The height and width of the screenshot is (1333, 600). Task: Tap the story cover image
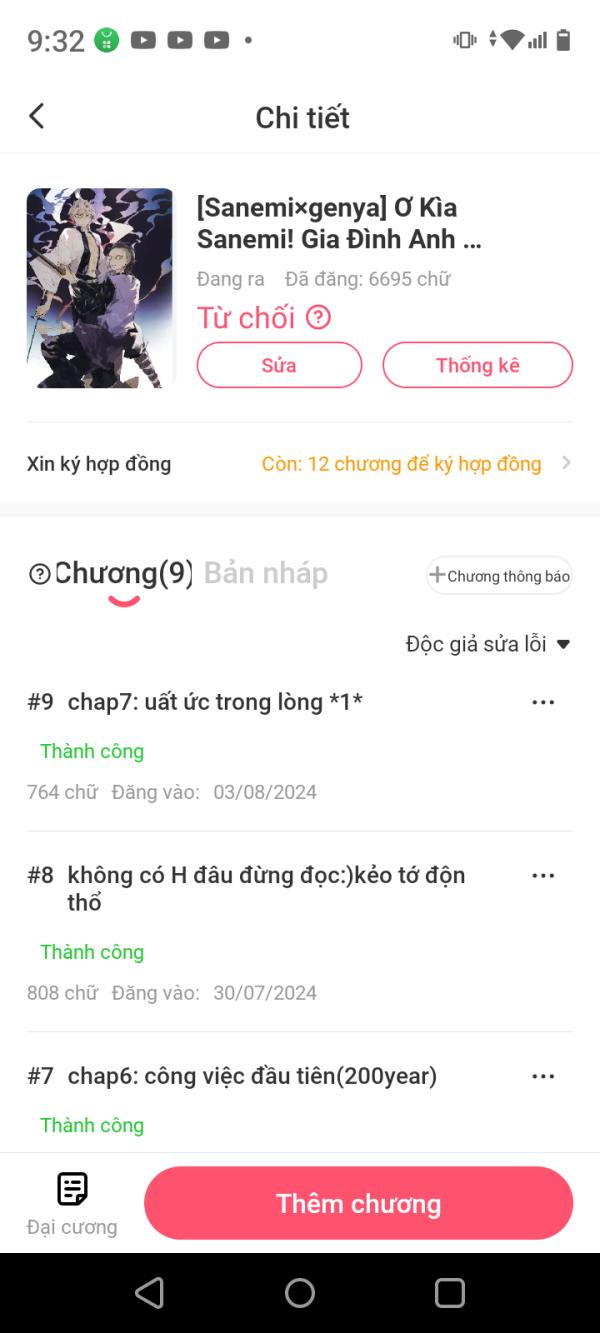[x=100, y=288]
